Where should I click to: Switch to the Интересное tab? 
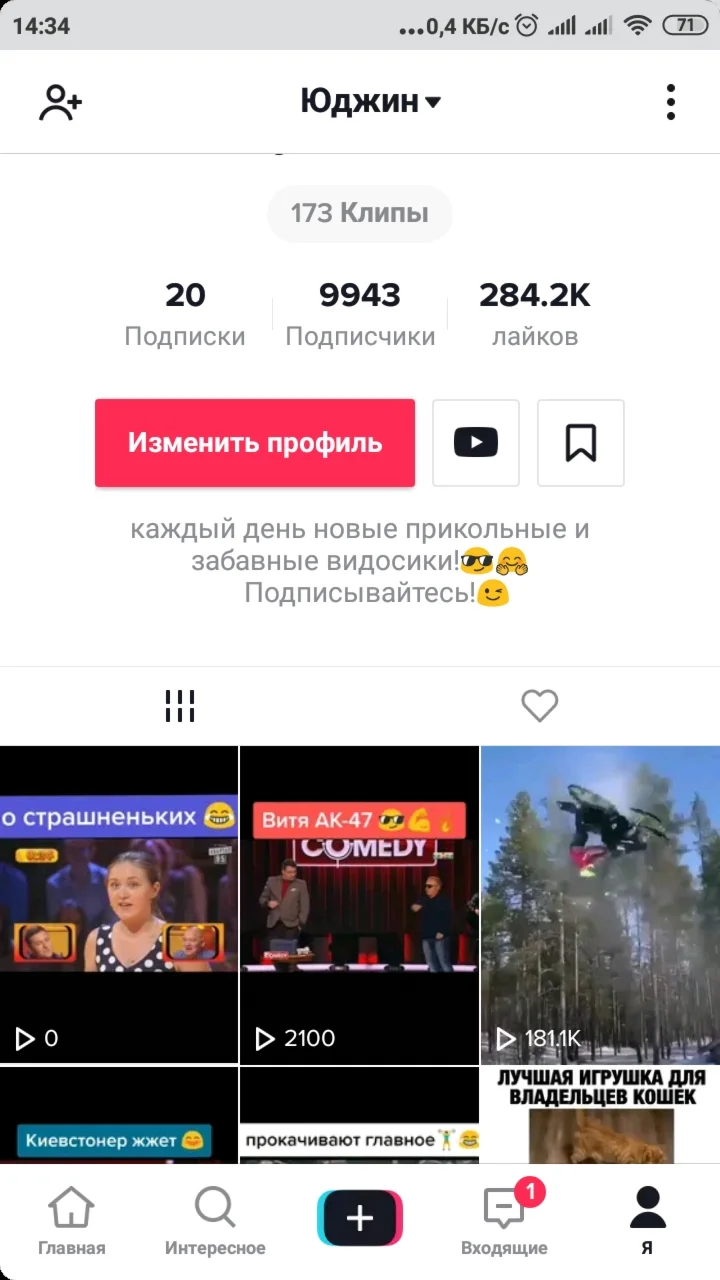coord(215,1220)
